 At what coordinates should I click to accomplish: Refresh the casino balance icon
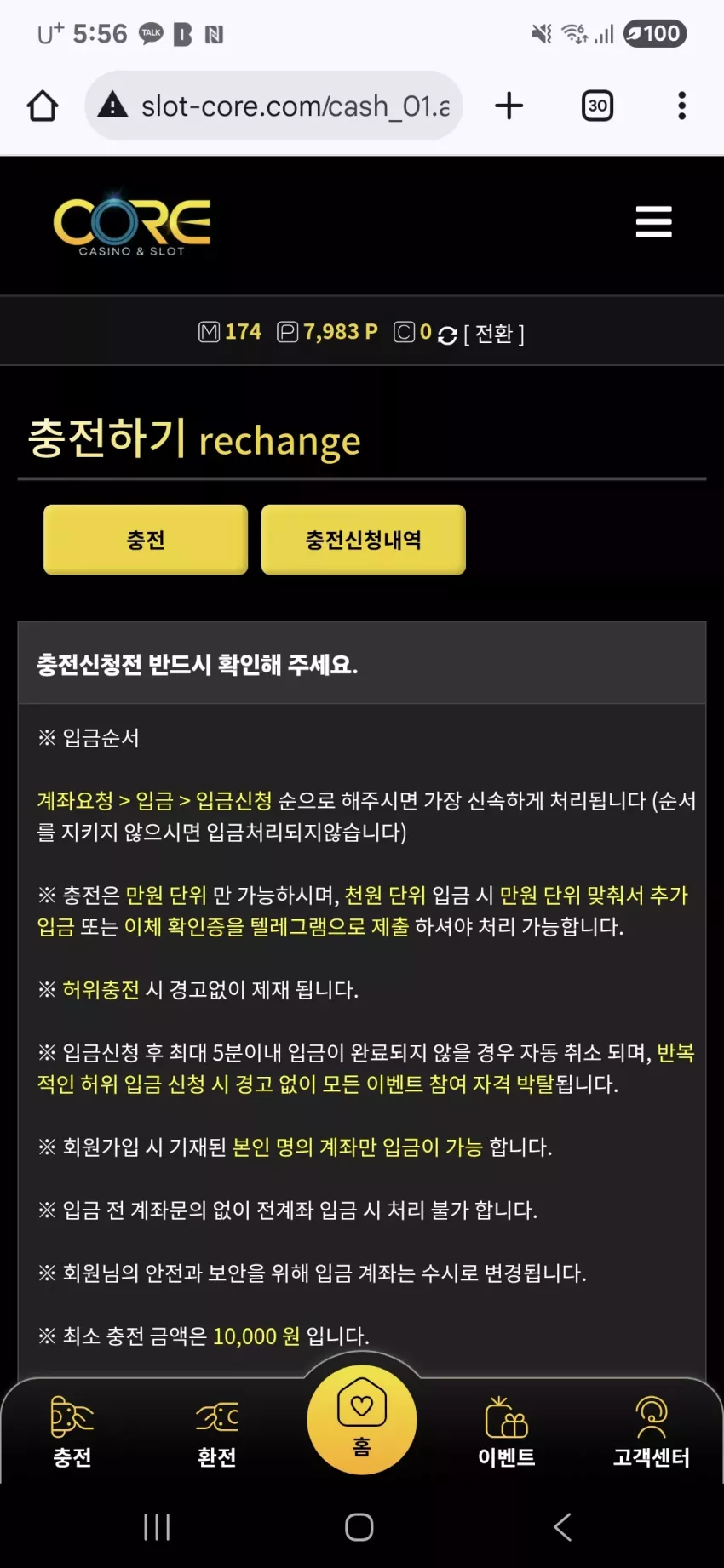click(447, 335)
